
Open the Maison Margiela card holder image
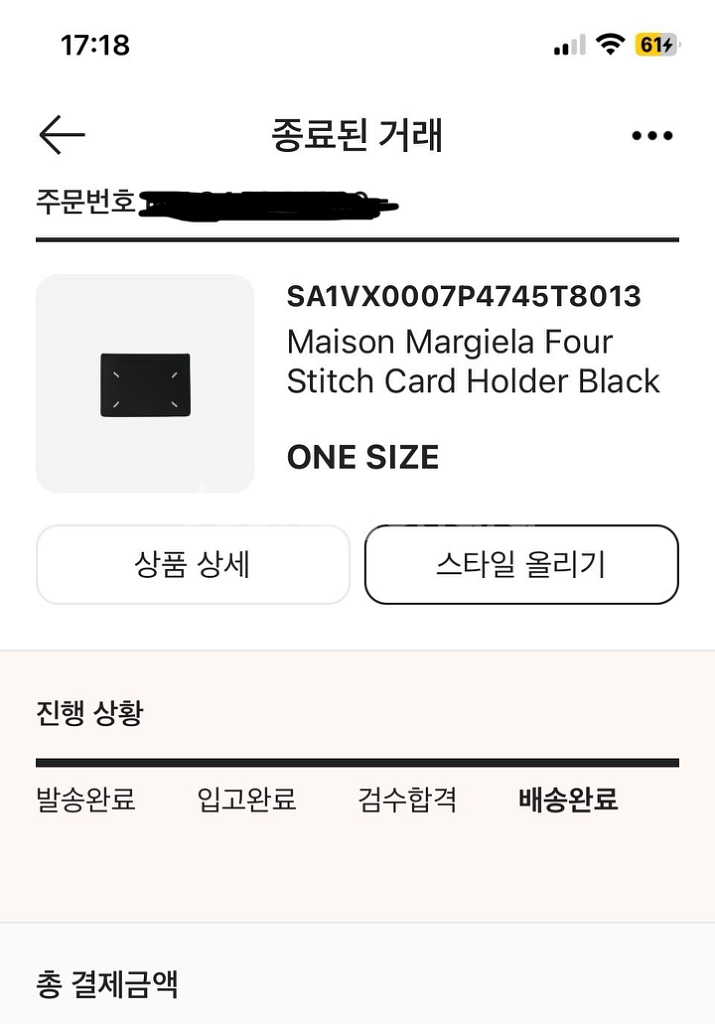(145, 384)
